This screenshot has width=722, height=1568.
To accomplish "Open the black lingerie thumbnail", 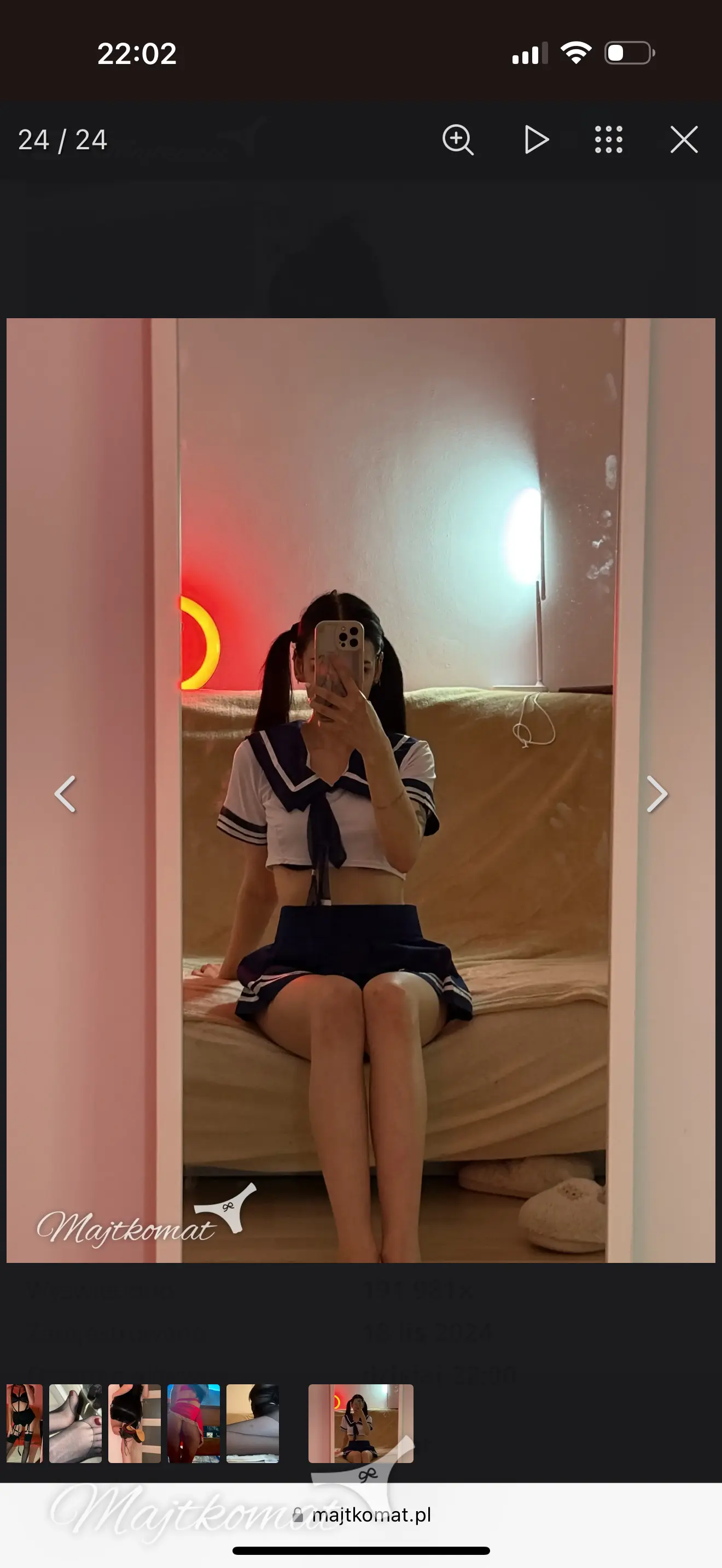I will 25,1423.
